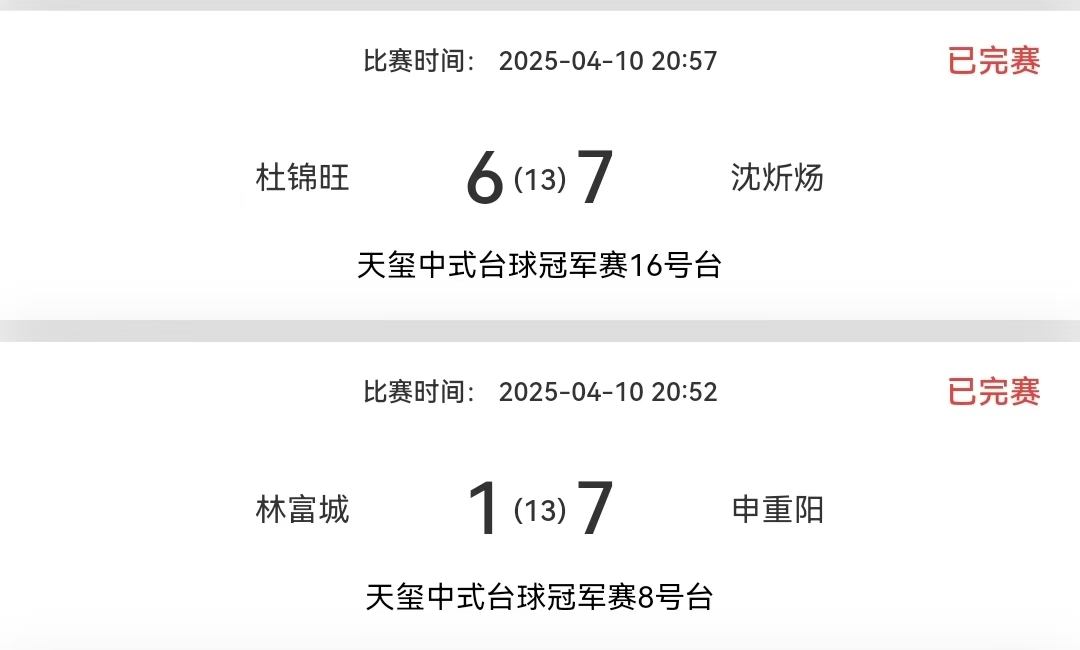Open the 林富城 vs 申重阳 match card

540,510
